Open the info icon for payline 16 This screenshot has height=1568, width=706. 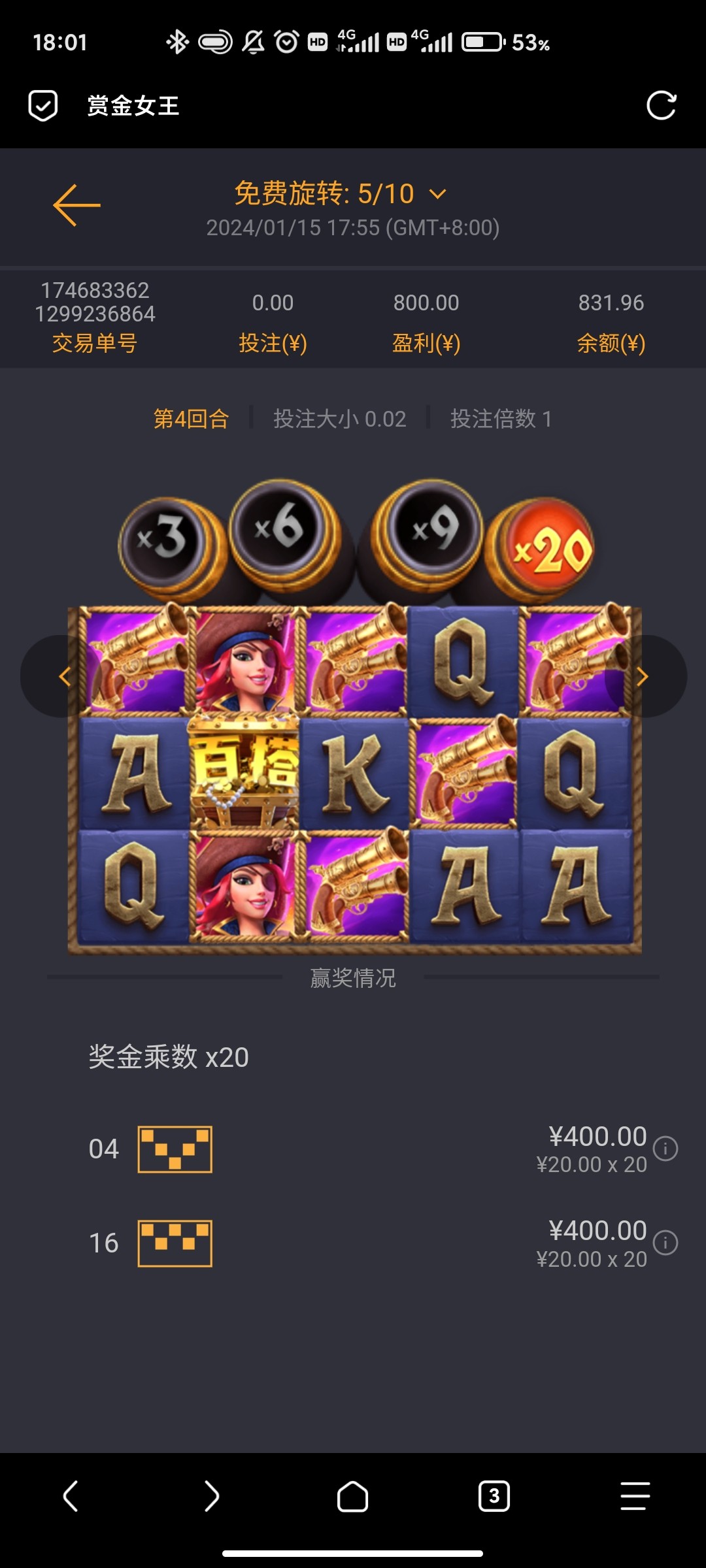pos(665,1243)
